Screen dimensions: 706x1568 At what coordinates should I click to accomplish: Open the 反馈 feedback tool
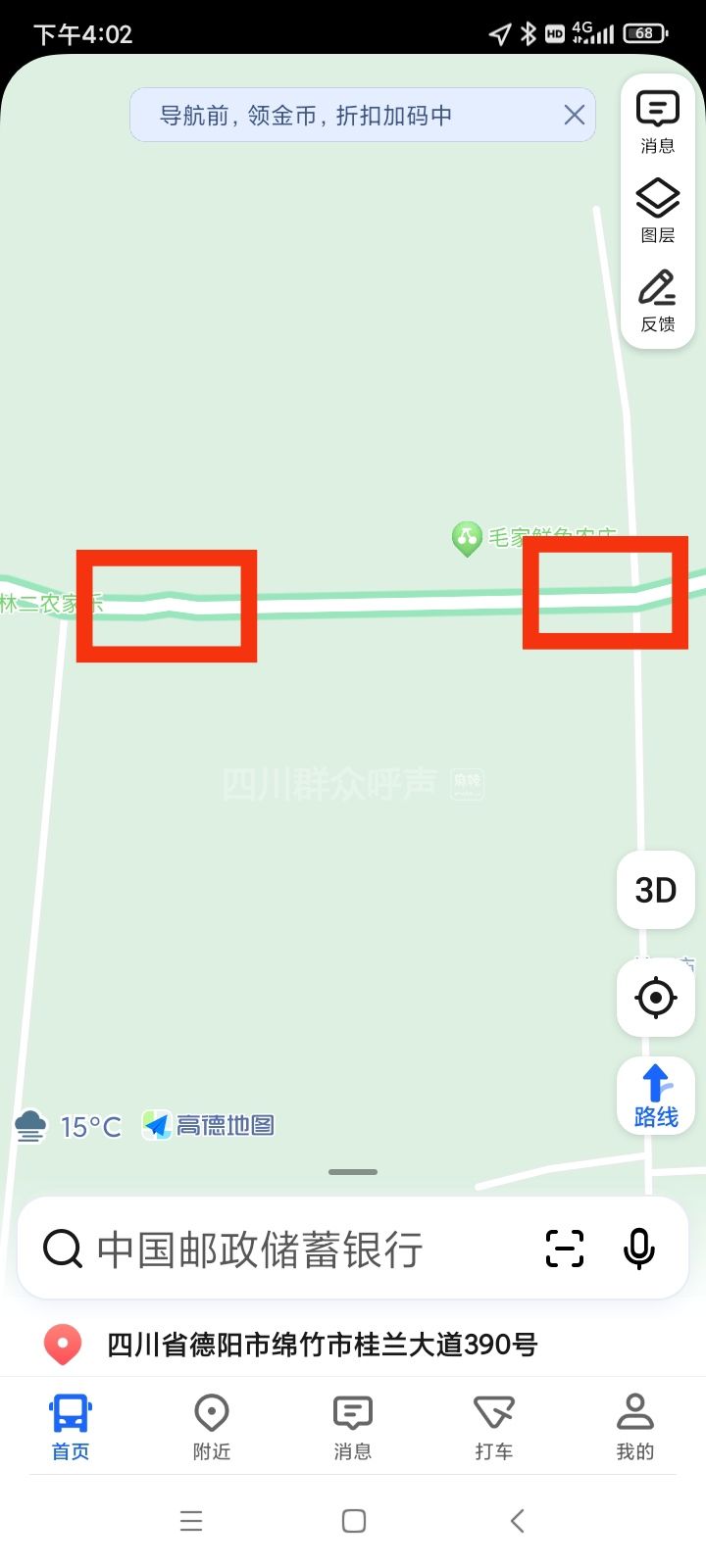point(657,300)
